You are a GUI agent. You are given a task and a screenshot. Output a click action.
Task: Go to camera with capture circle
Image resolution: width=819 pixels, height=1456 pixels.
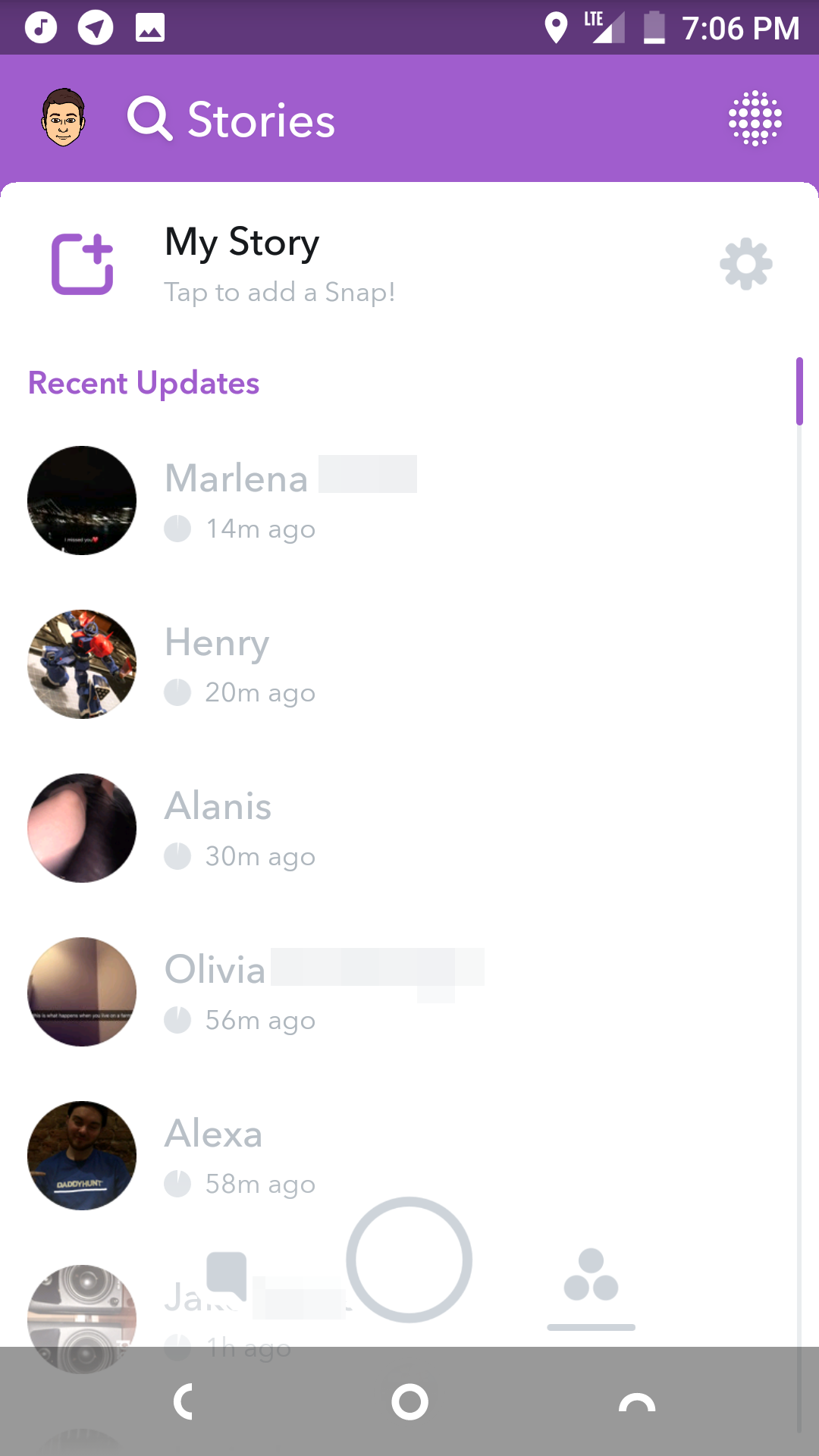pos(409,1260)
